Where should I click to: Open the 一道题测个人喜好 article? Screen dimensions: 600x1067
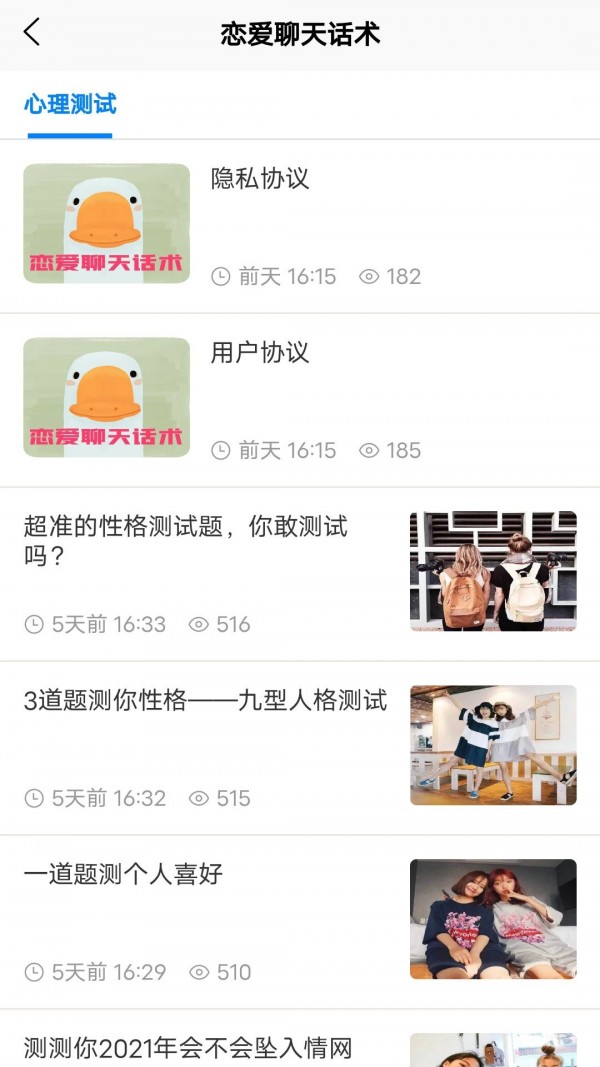123,875
